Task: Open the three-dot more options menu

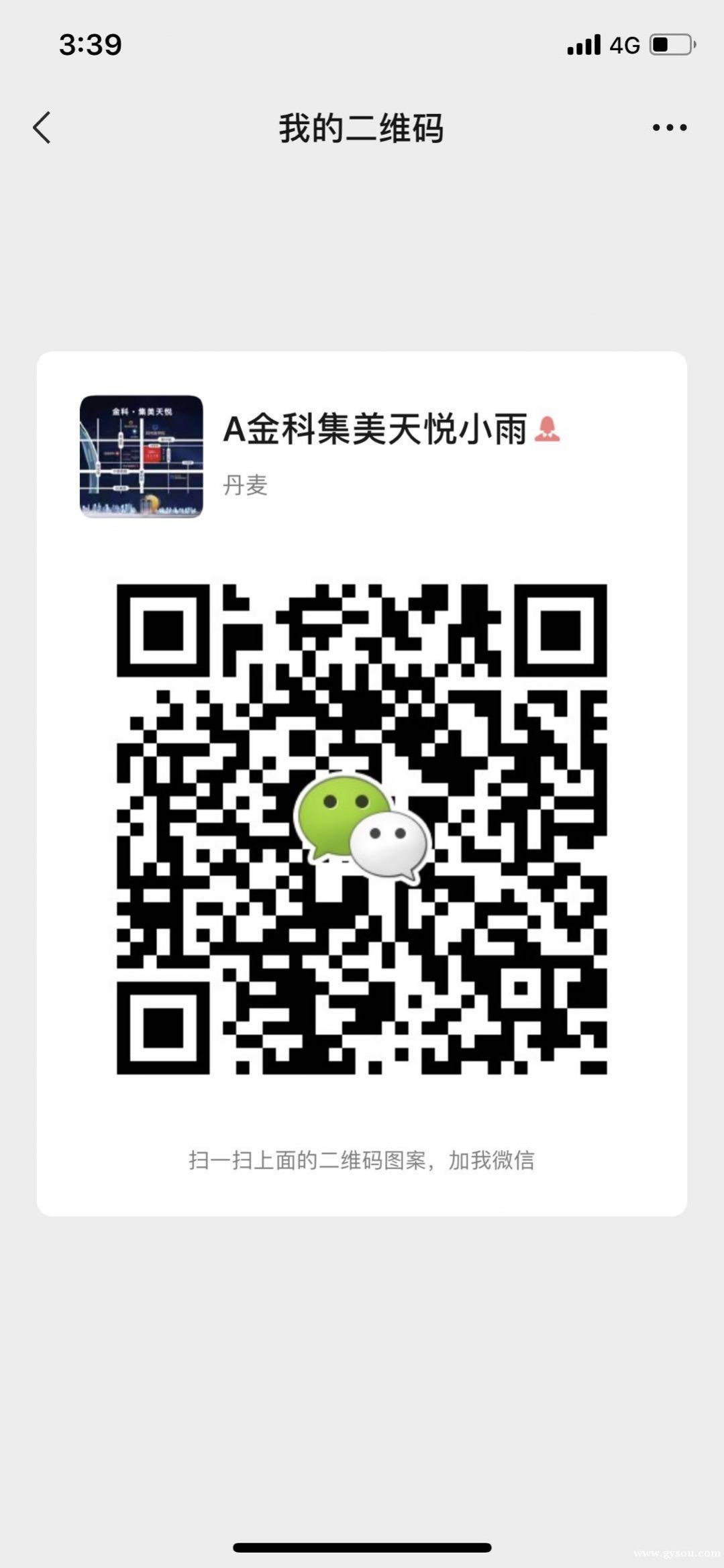Action: tap(669, 127)
